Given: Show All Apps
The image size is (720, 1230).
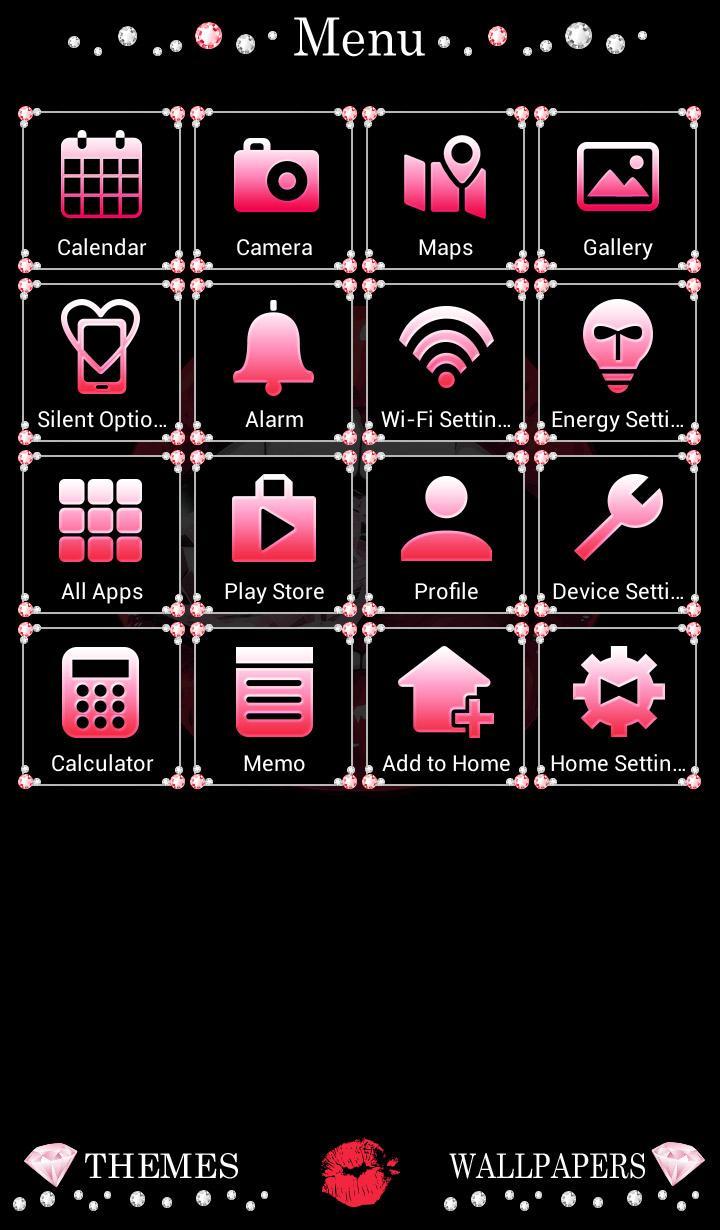Looking at the screenshot, I should pyautogui.click(x=101, y=534).
